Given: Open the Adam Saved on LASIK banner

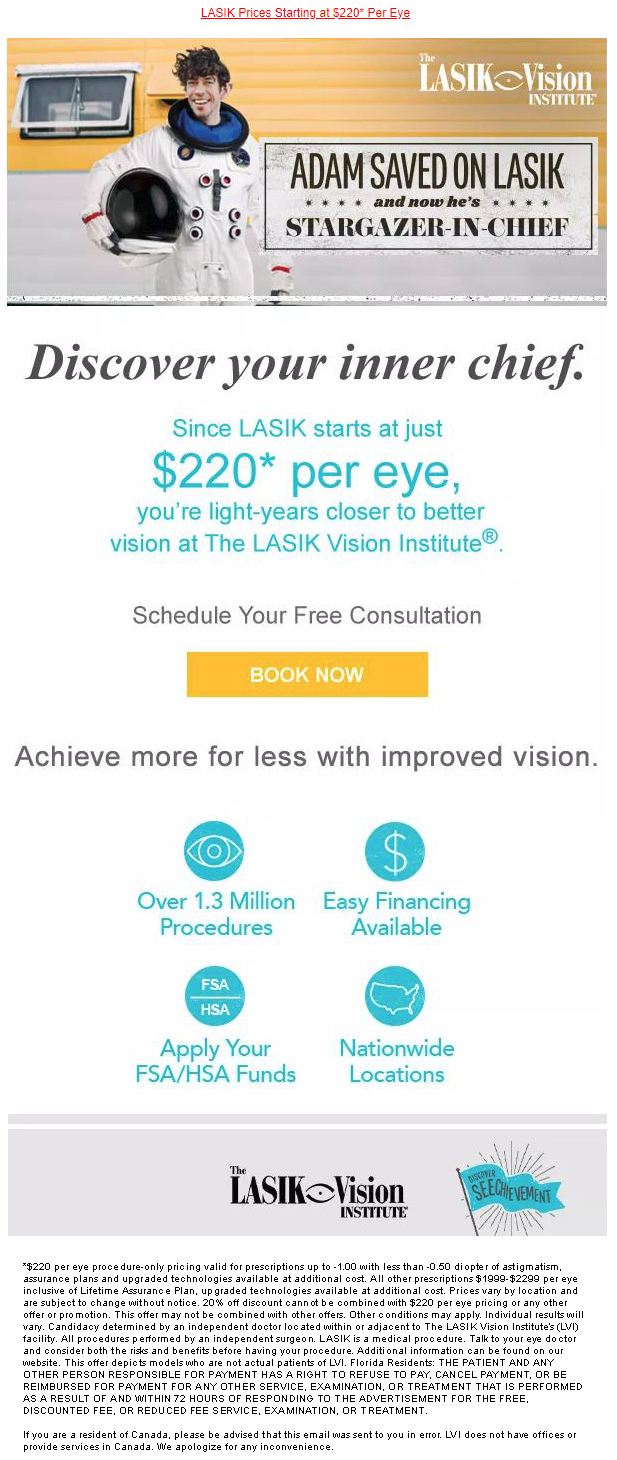Looking at the screenshot, I should pyautogui.click(x=307, y=170).
